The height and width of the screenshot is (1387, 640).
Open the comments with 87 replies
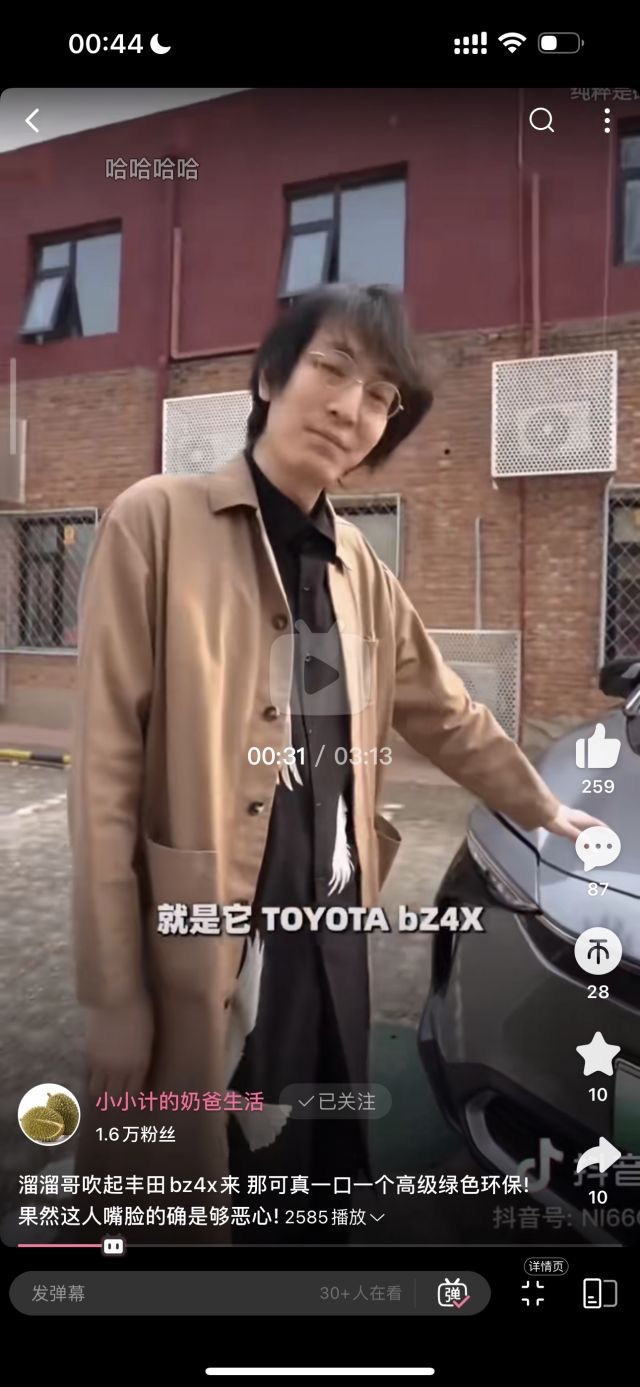(597, 849)
